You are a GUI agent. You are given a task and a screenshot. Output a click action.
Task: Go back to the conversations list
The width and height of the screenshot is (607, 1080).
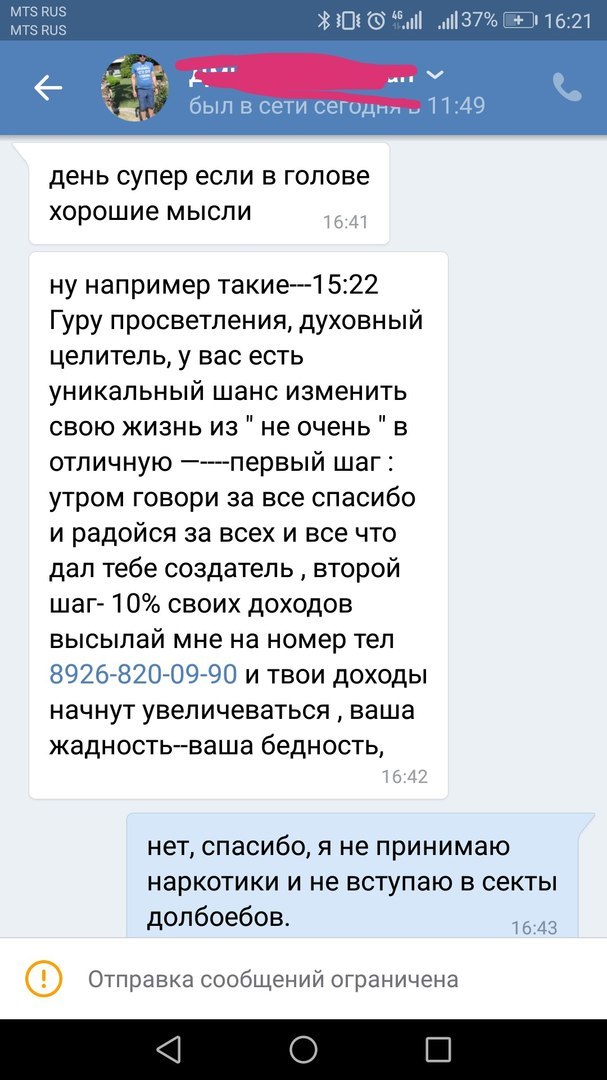tap(48, 88)
